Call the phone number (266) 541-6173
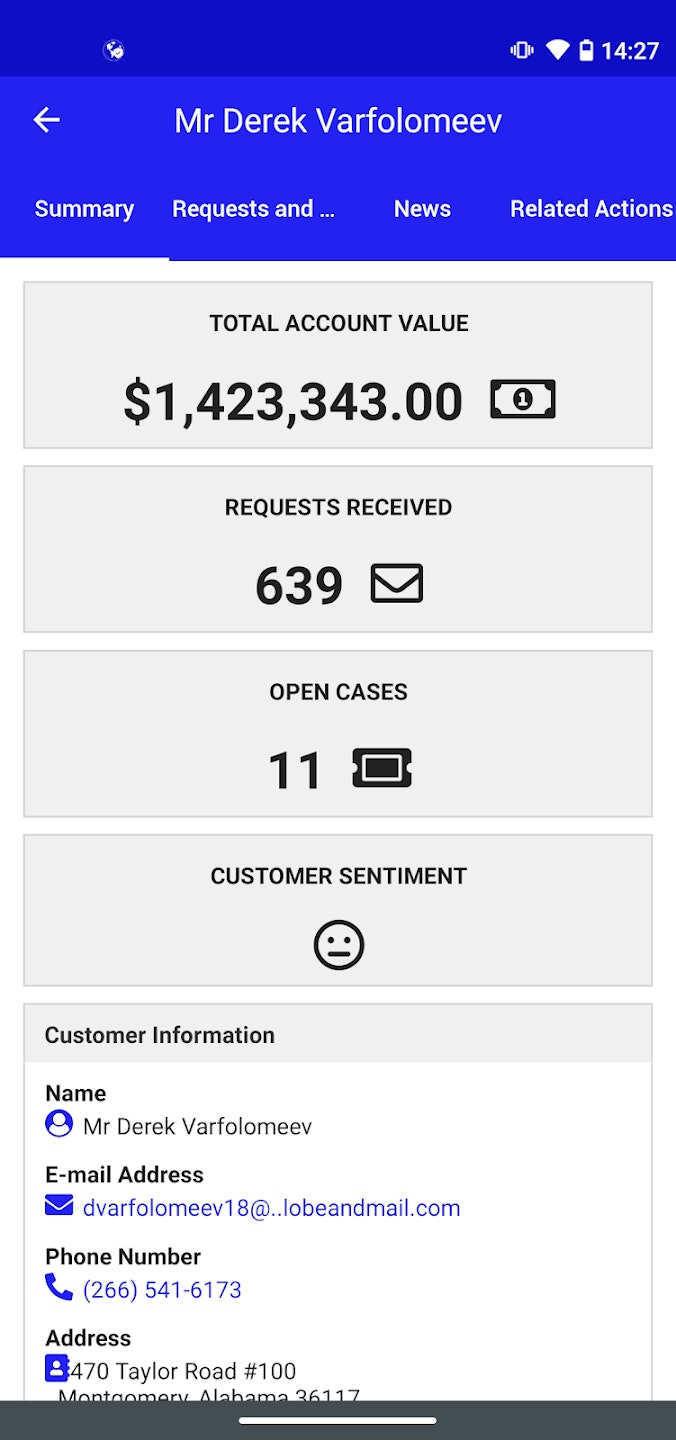 click(x=162, y=1290)
